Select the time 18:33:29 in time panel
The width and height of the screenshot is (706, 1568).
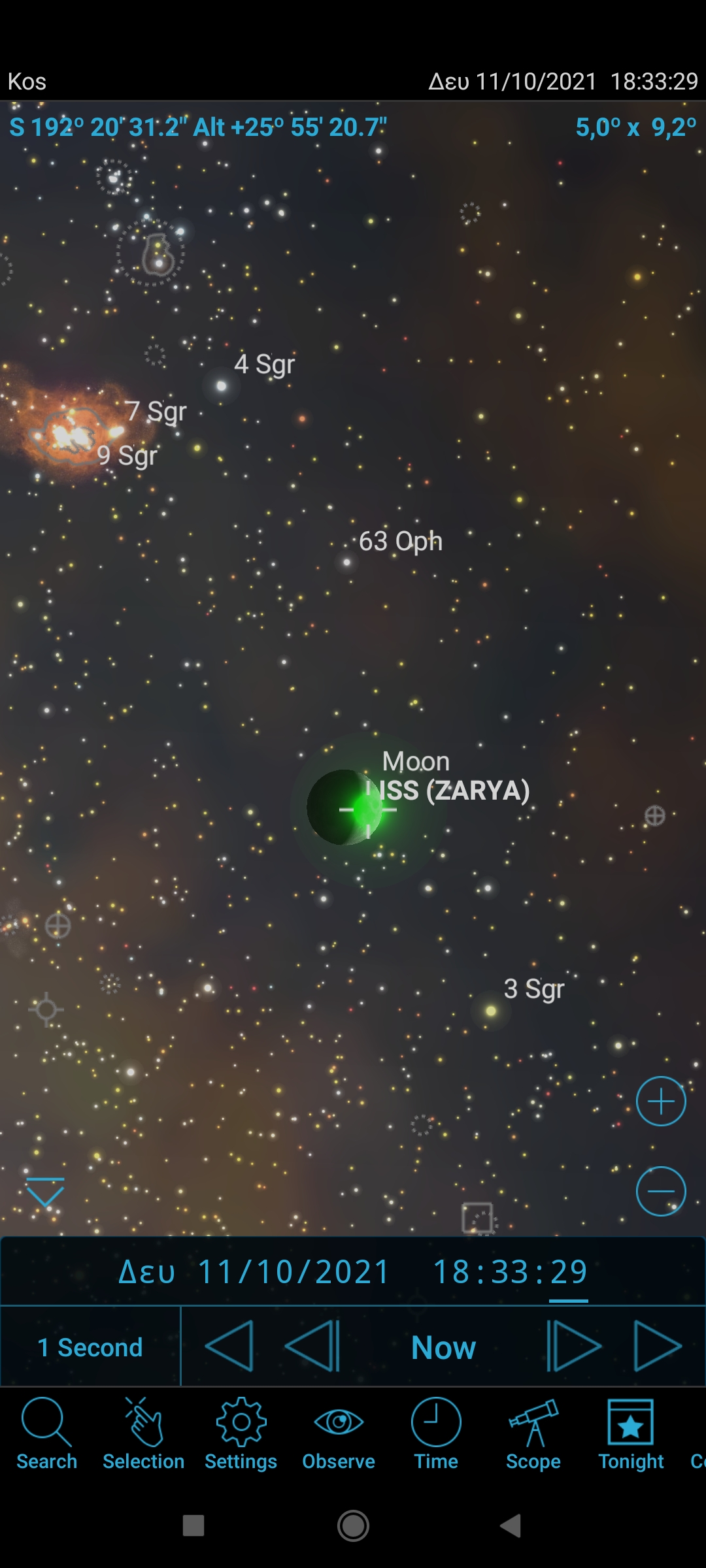[510, 1272]
